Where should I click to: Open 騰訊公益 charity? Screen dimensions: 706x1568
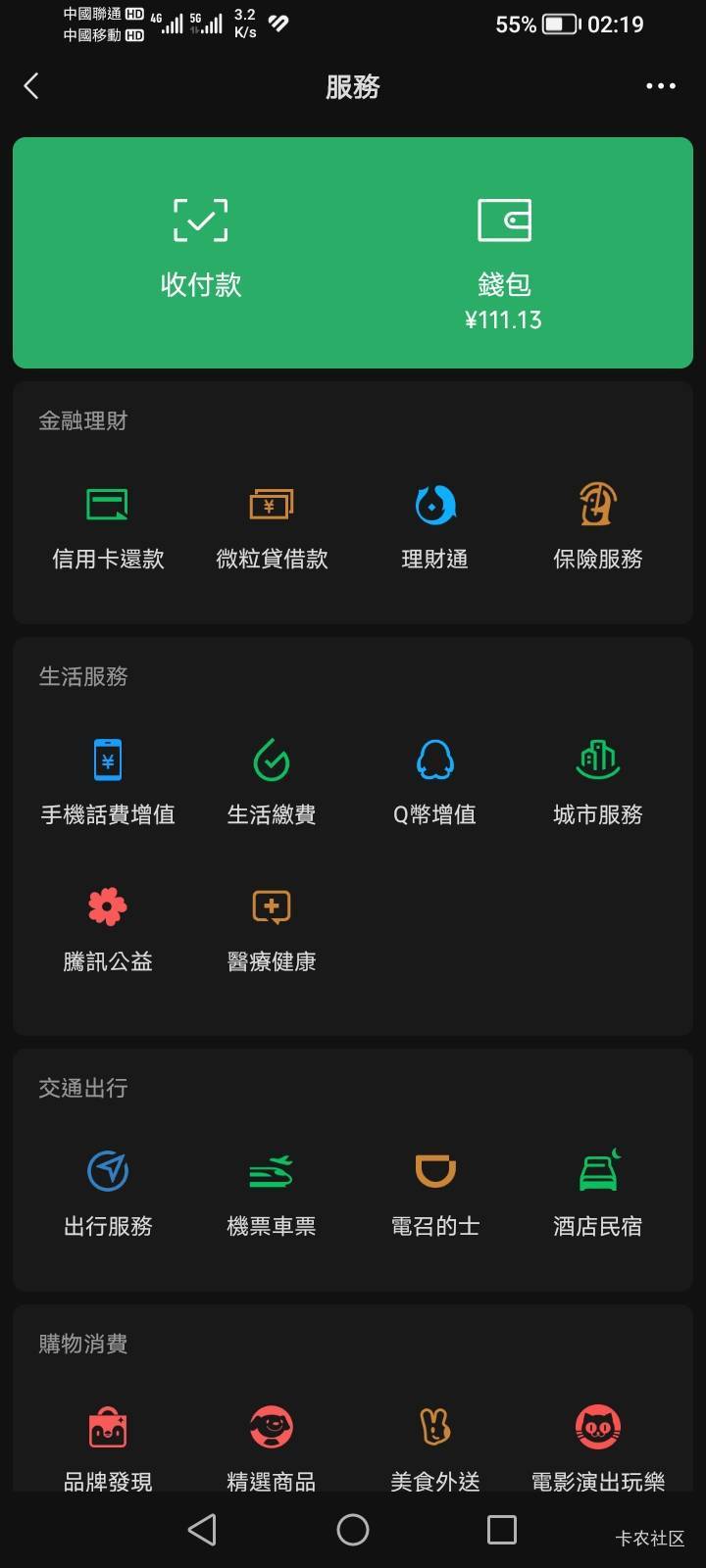(x=108, y=931)
